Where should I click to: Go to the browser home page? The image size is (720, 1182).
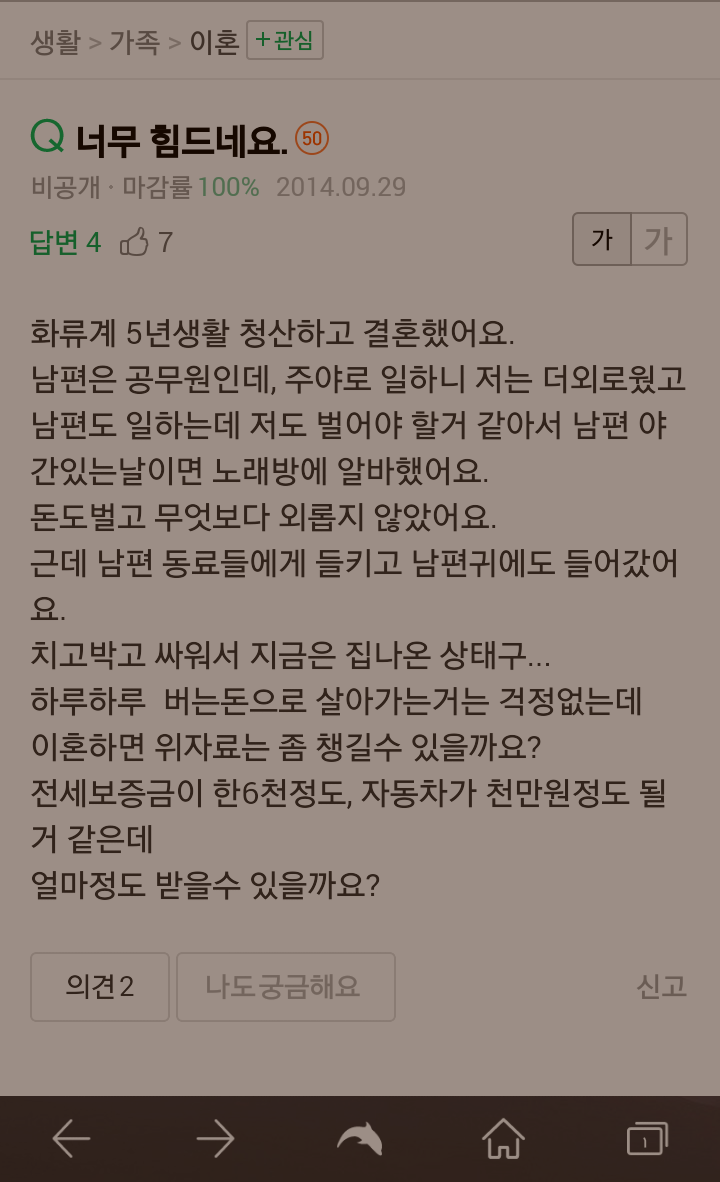pyautogui.click(x=503, y=1138)
